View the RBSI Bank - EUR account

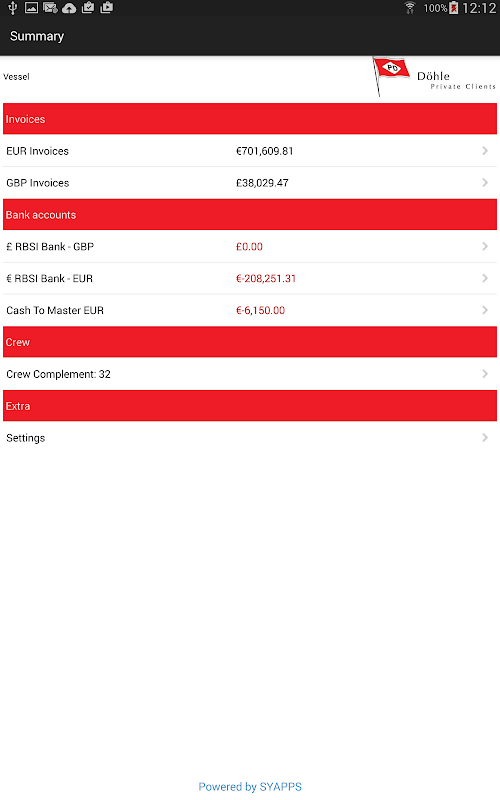[250, 278]
